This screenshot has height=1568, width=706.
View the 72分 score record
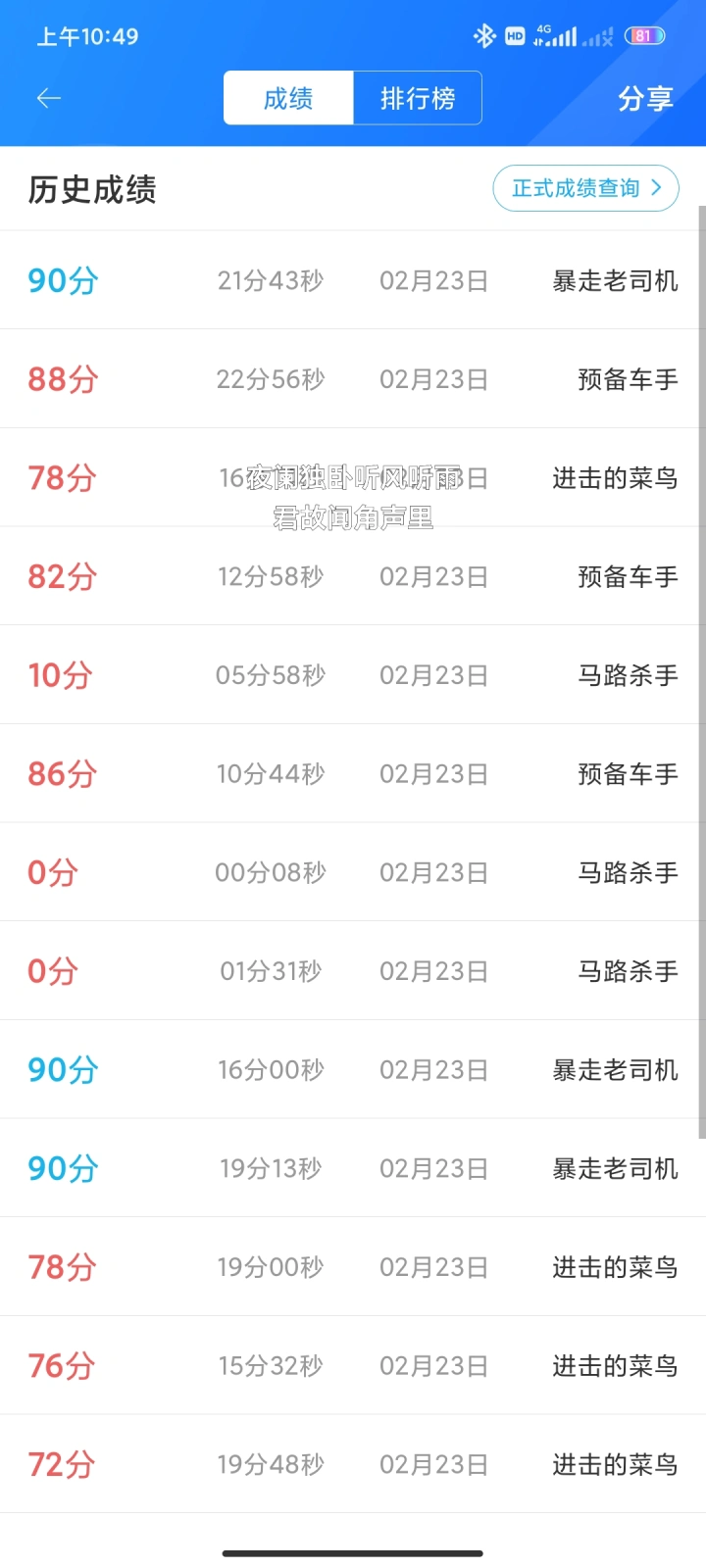tap(353, 1464)
